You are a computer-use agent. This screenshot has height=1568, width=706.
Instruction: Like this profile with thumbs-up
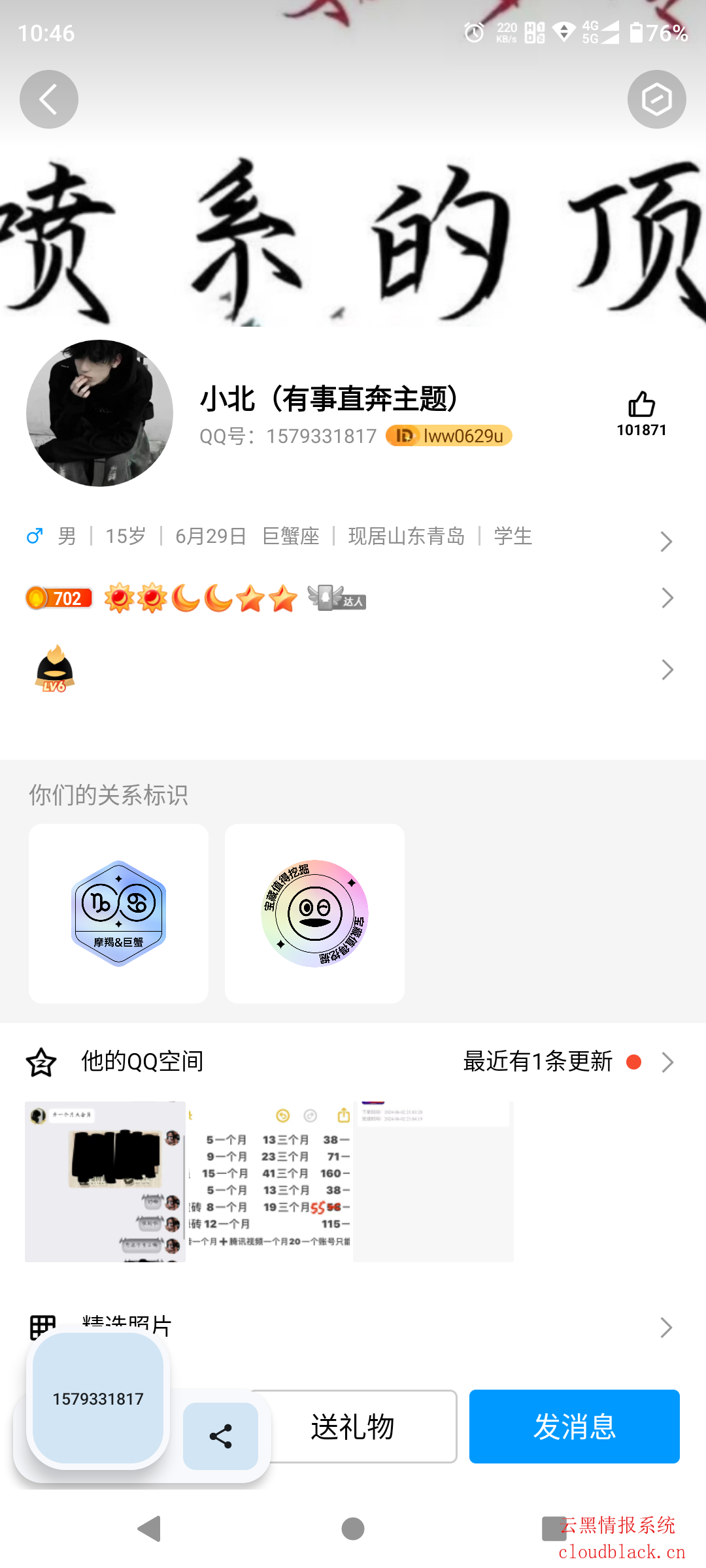tap(641, 405)
